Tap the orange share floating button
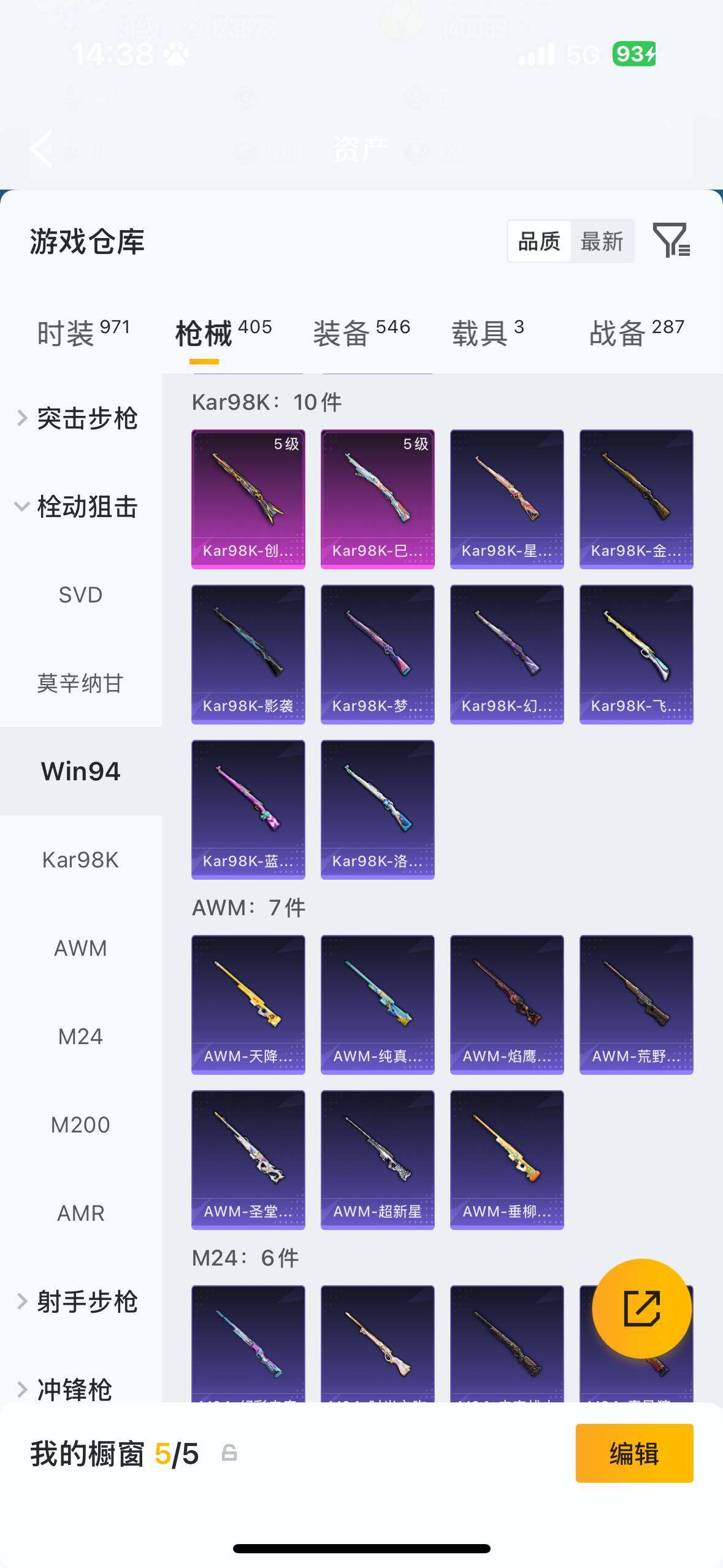This screenshot has width=723, height=1568. point(641,1309)
